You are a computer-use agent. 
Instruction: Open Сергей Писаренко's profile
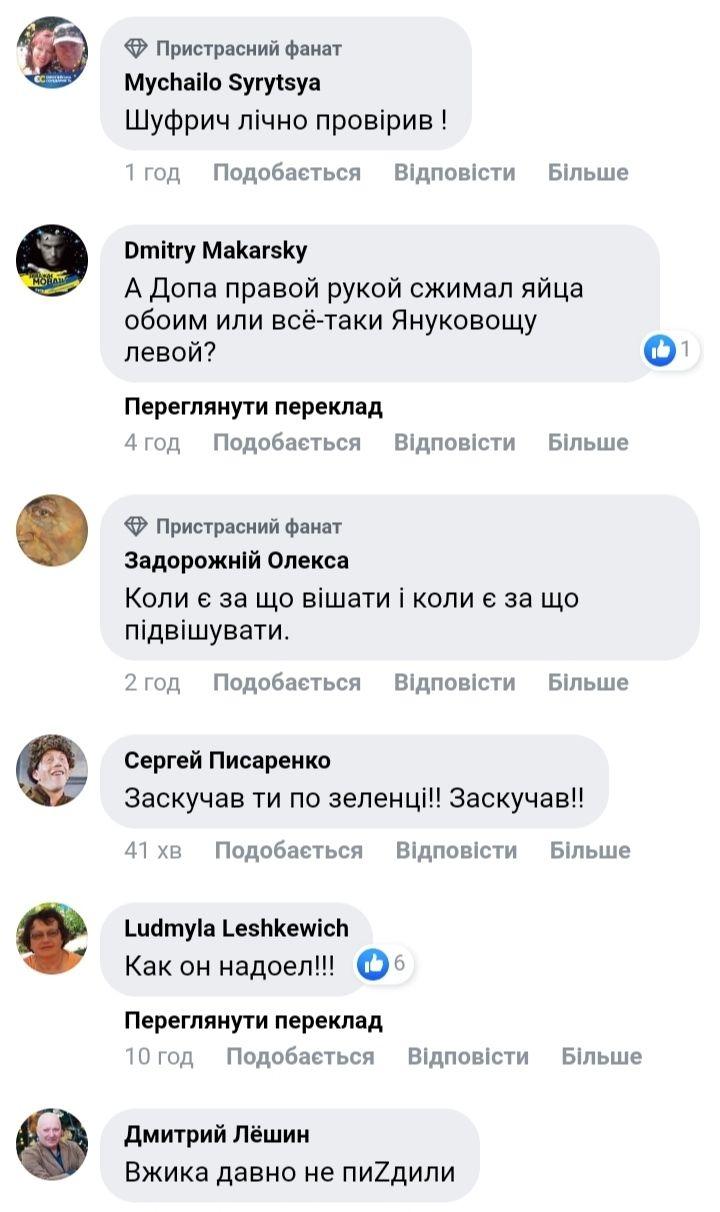[x=227, y=760]
